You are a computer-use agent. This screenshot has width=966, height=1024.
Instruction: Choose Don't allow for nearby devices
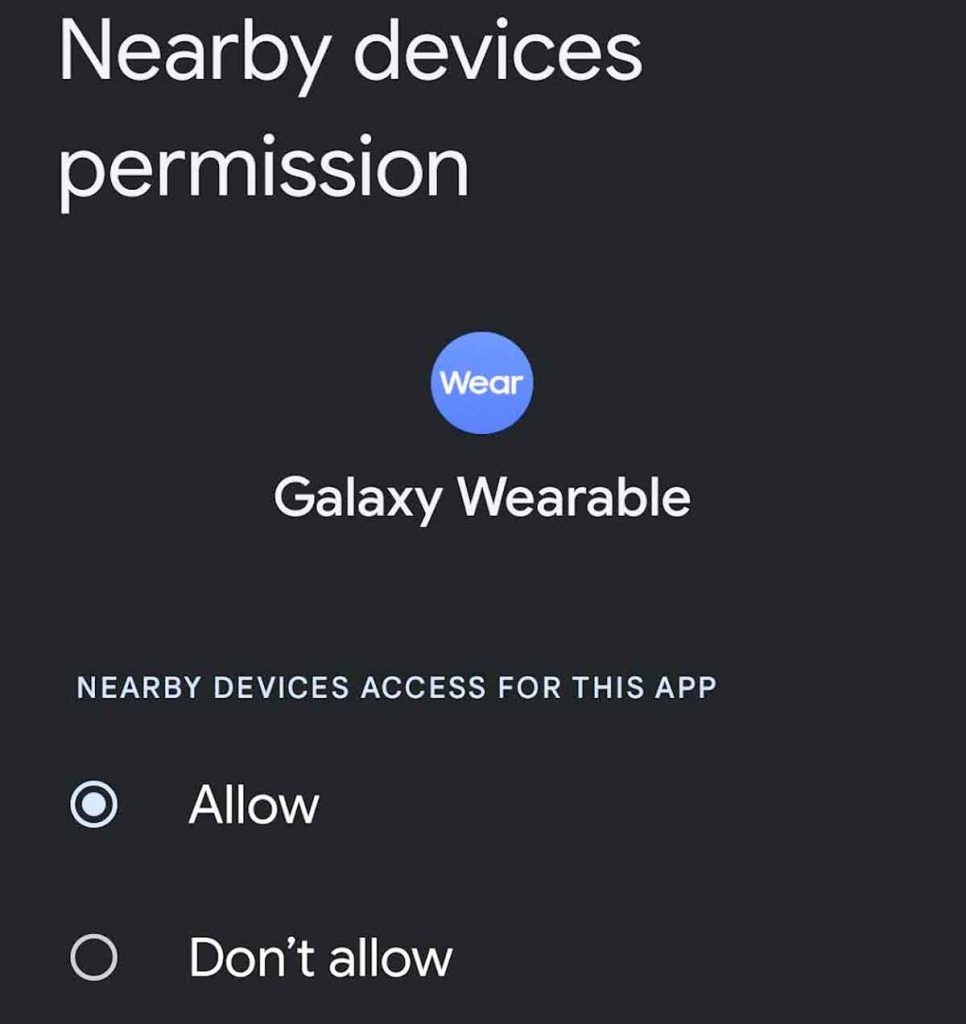[x=94, y=959]
